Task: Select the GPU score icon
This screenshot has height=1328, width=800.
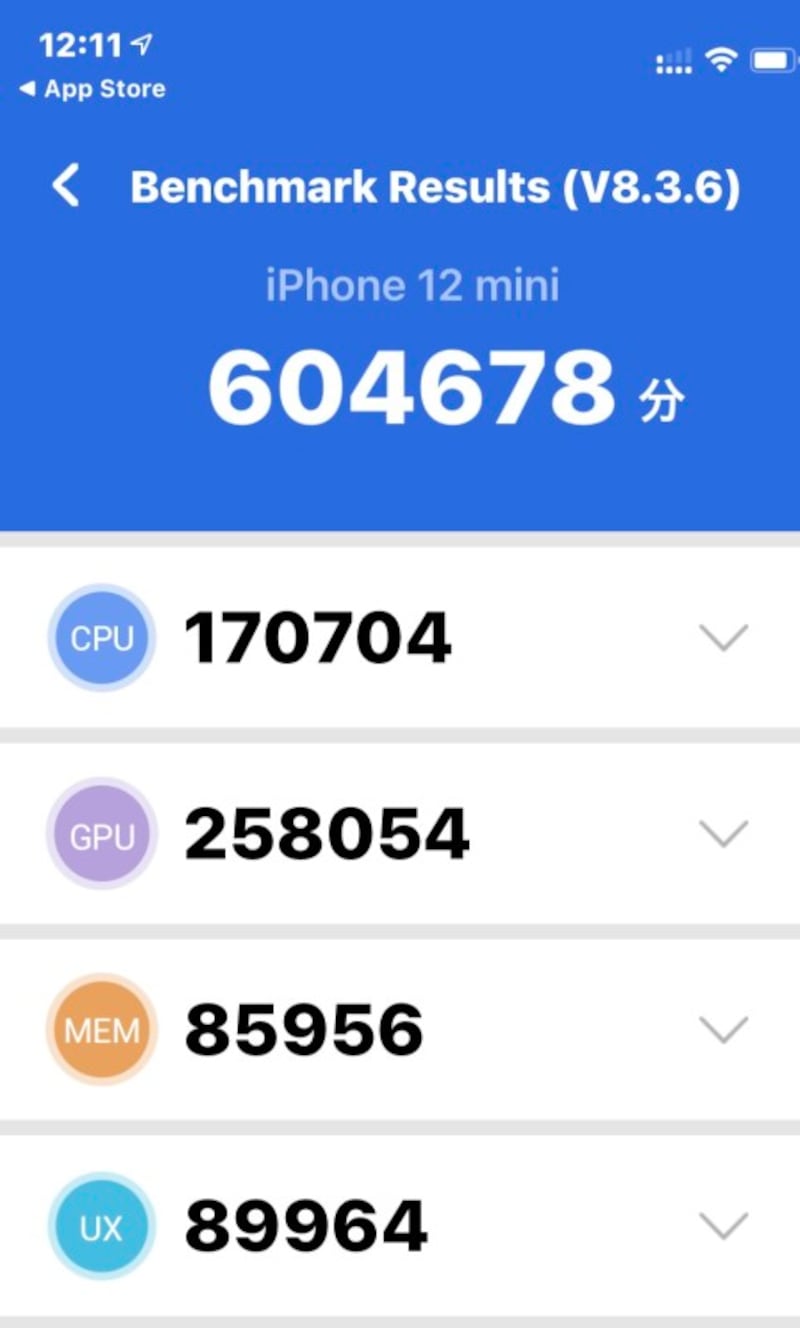Action: [x=100, y=833]
